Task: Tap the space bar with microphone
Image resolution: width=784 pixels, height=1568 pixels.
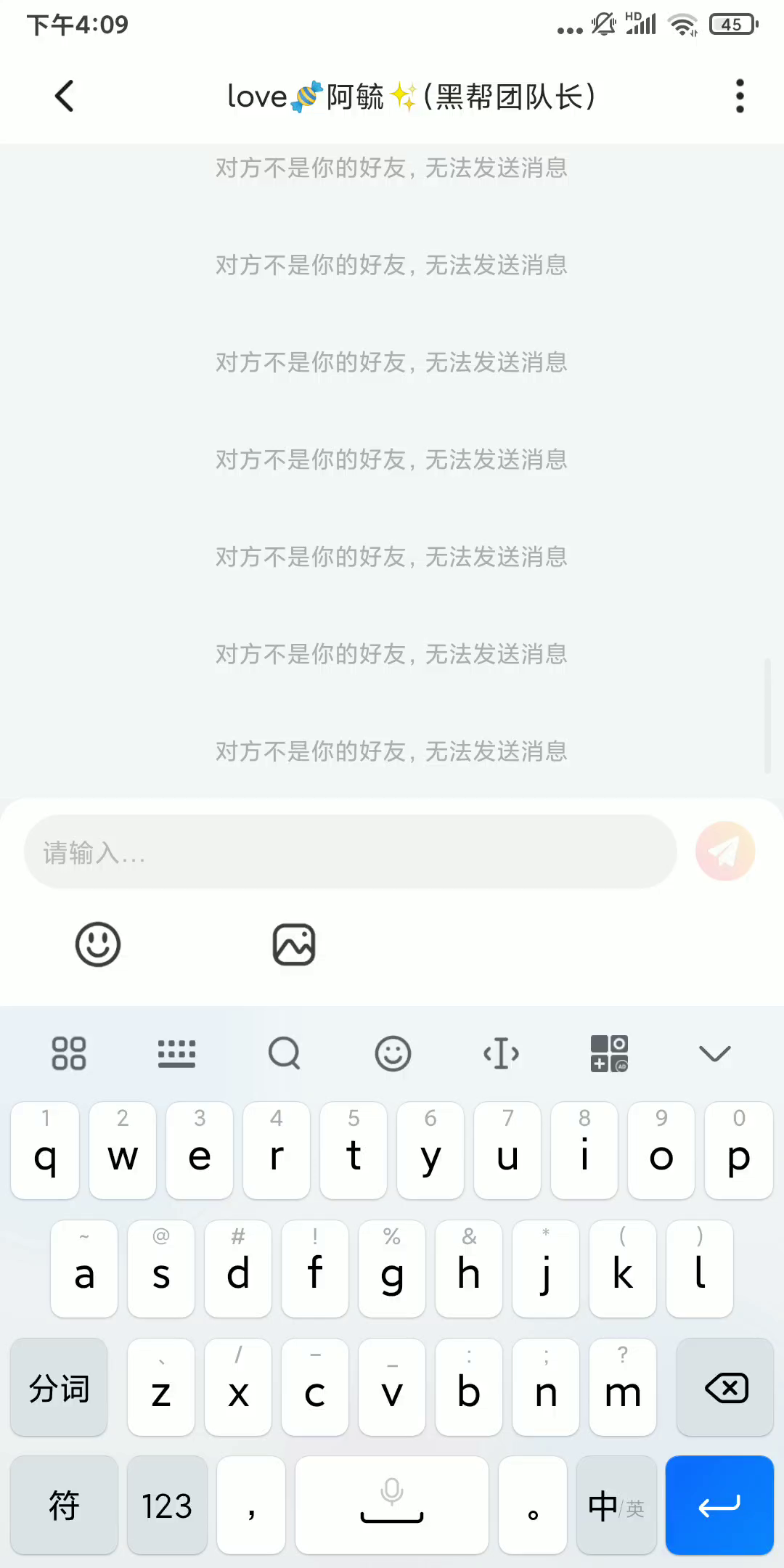Action: [x=392, y=1506]
